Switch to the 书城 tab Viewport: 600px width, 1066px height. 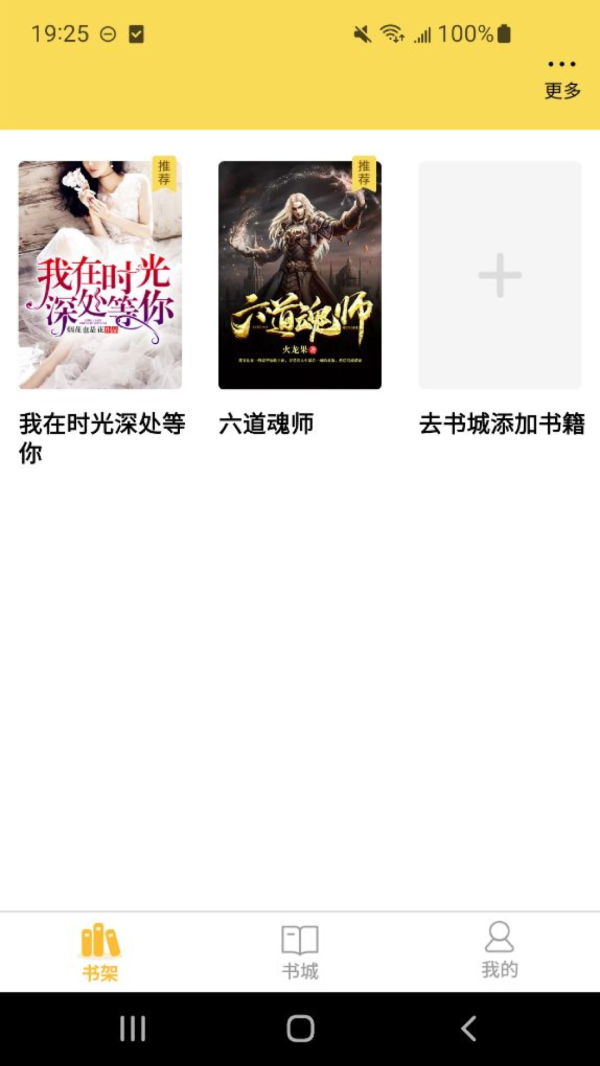tap(300, 952)
